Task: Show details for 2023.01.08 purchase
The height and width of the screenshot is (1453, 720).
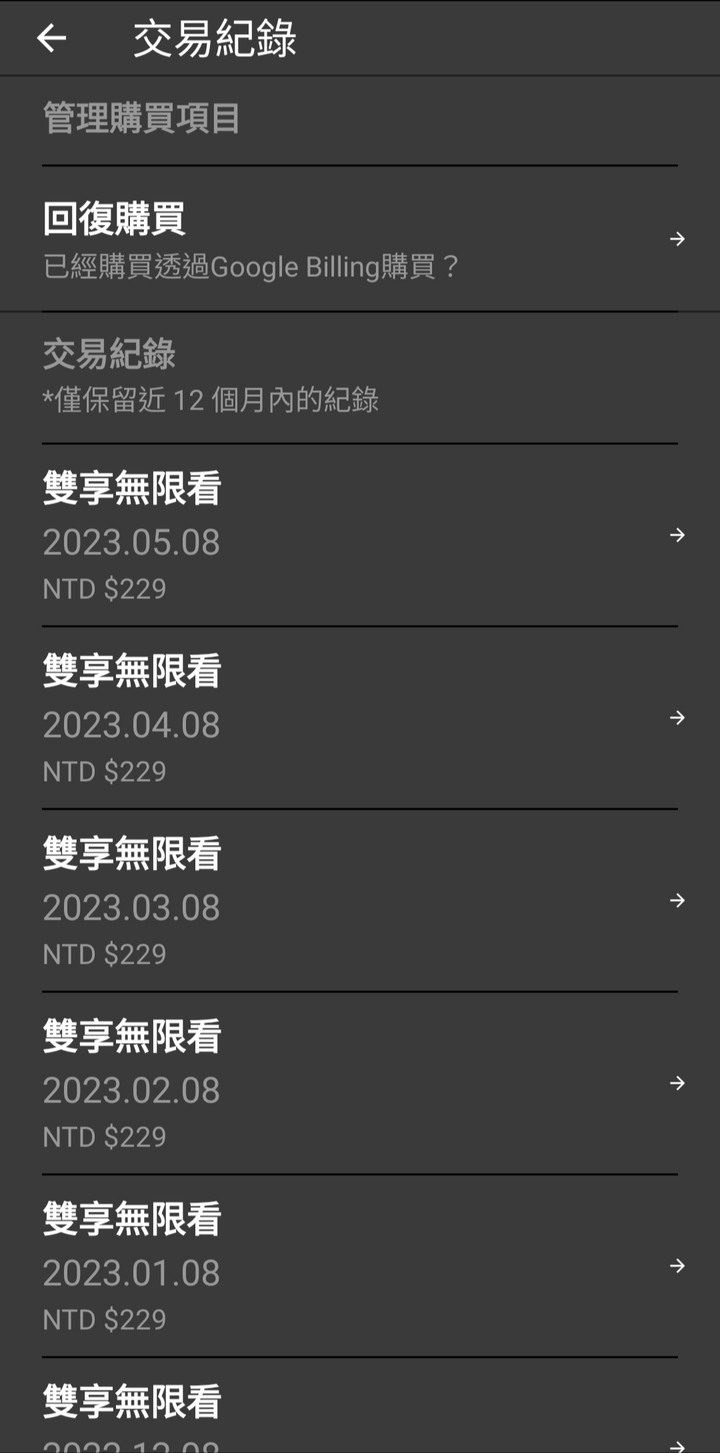Action: pos(359,1267)
